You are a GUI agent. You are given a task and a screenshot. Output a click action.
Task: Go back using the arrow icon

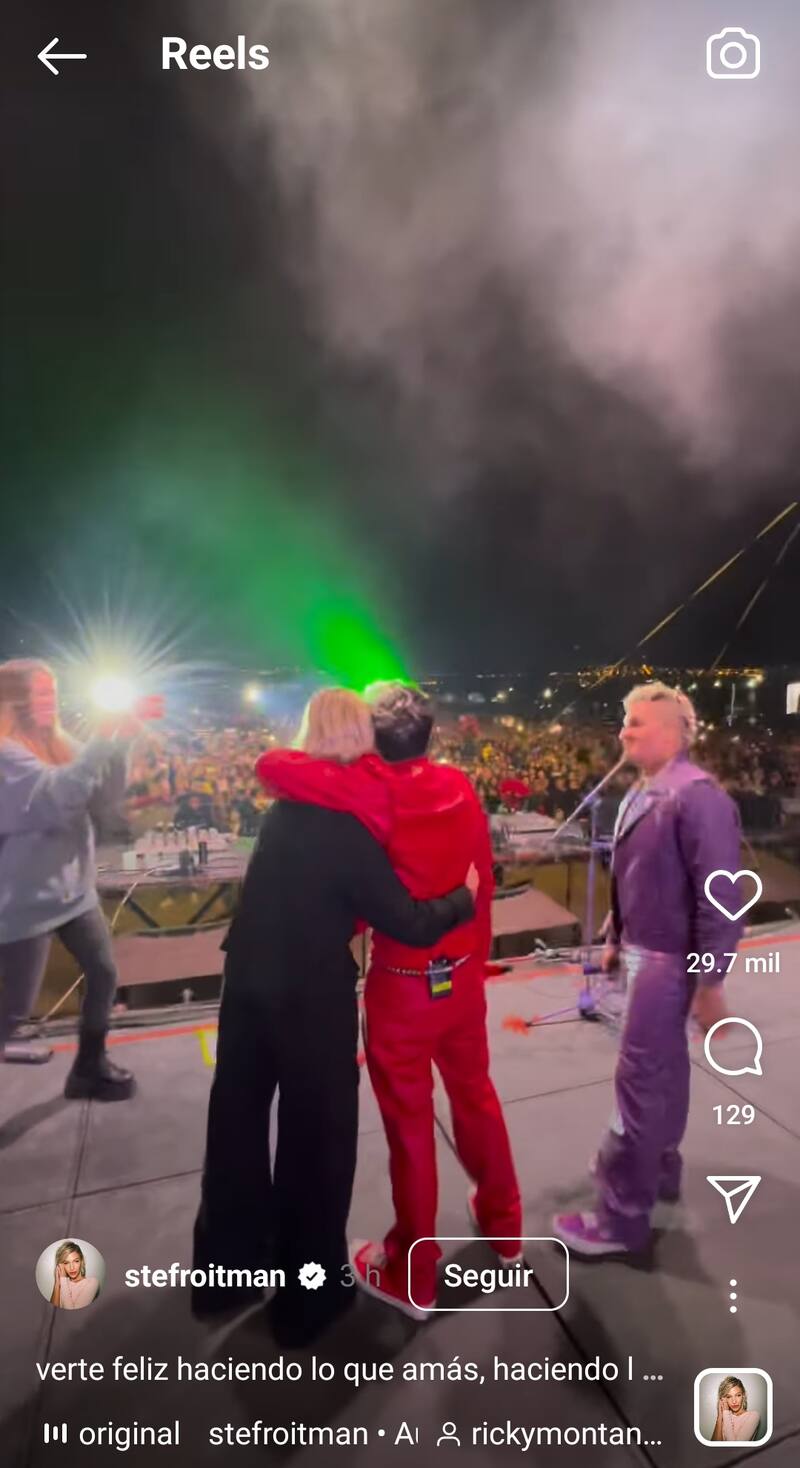[x=61, y=56]
